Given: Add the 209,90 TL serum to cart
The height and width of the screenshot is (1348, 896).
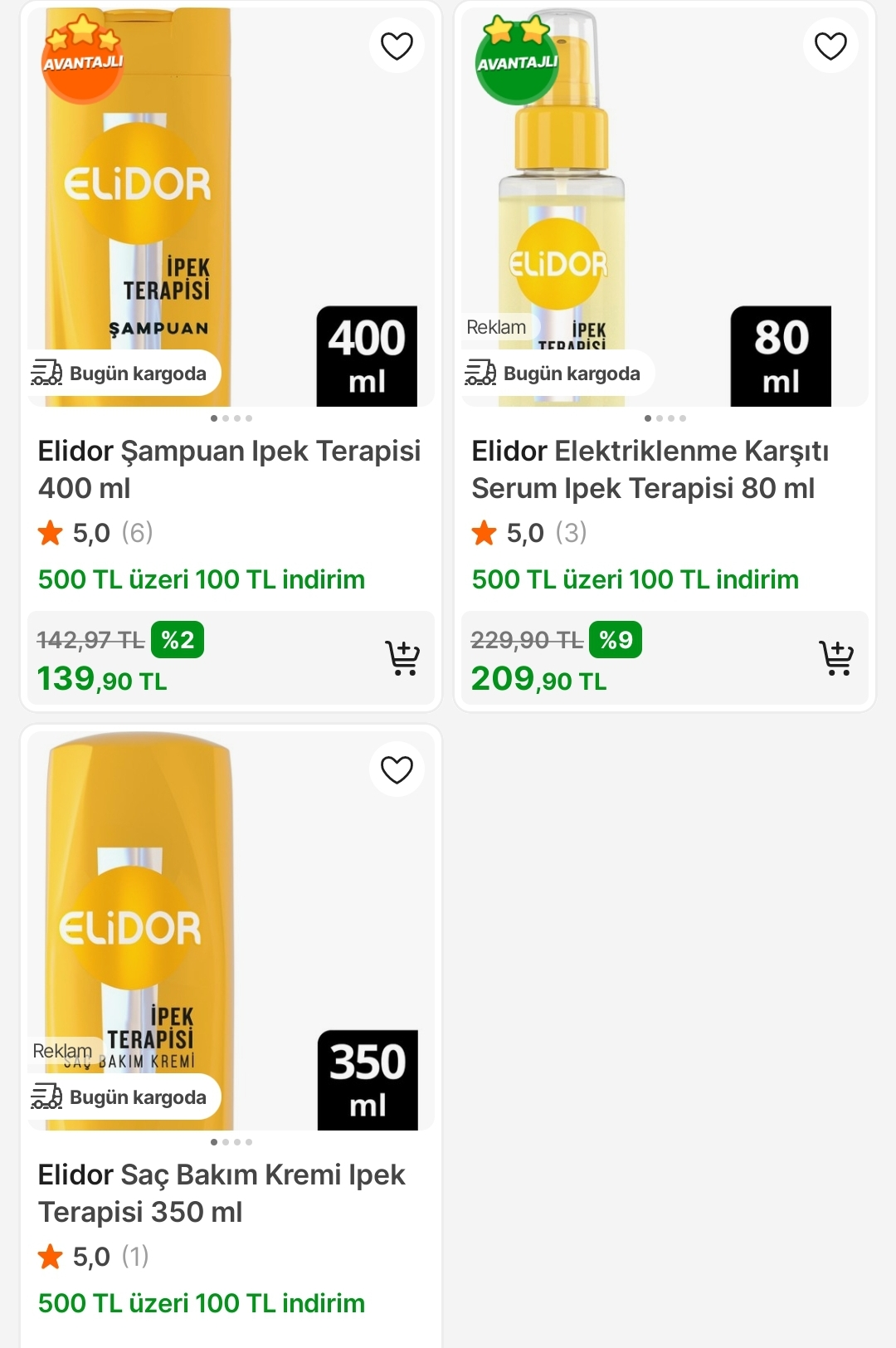Looking at the screenshot, I should (x=836, y=658).
